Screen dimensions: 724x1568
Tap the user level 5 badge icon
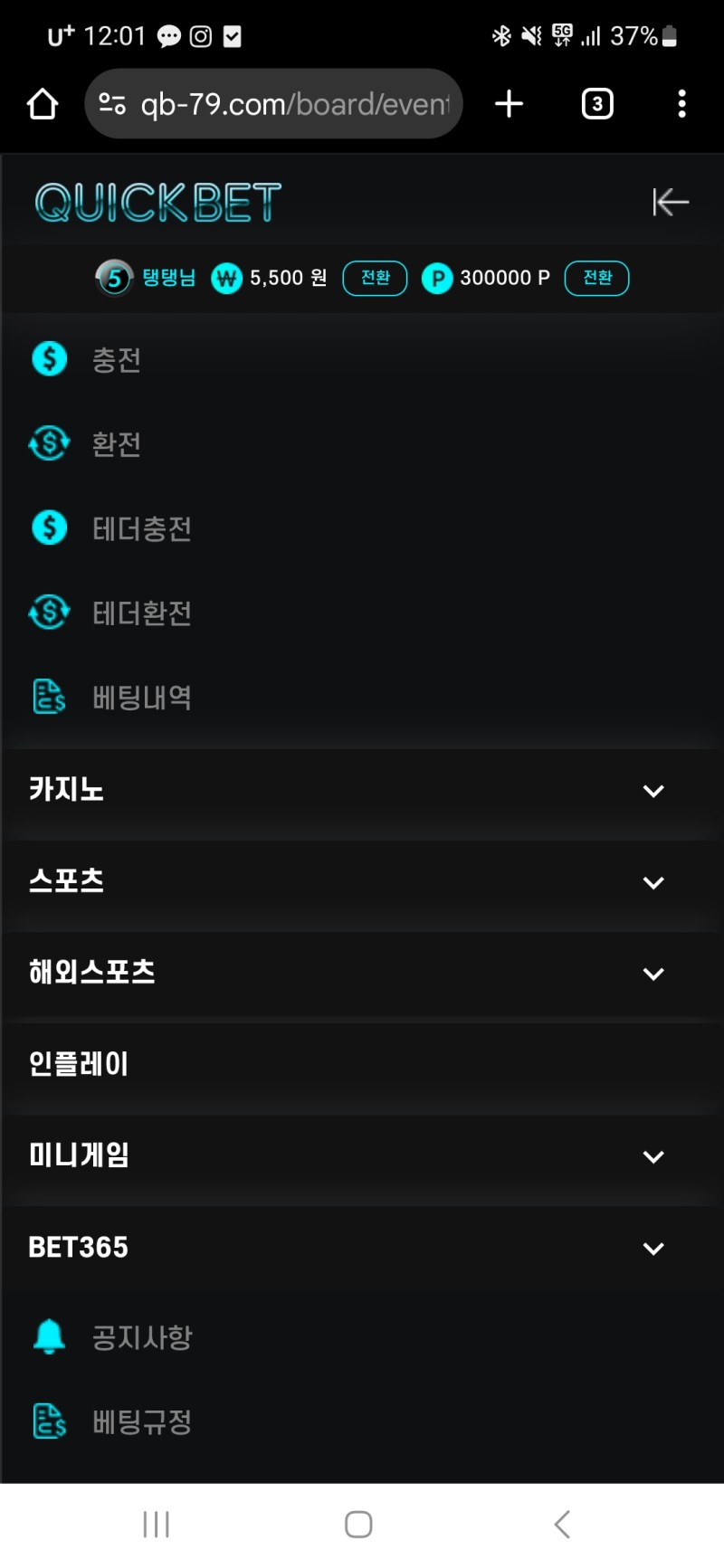[x=113, y=278]
